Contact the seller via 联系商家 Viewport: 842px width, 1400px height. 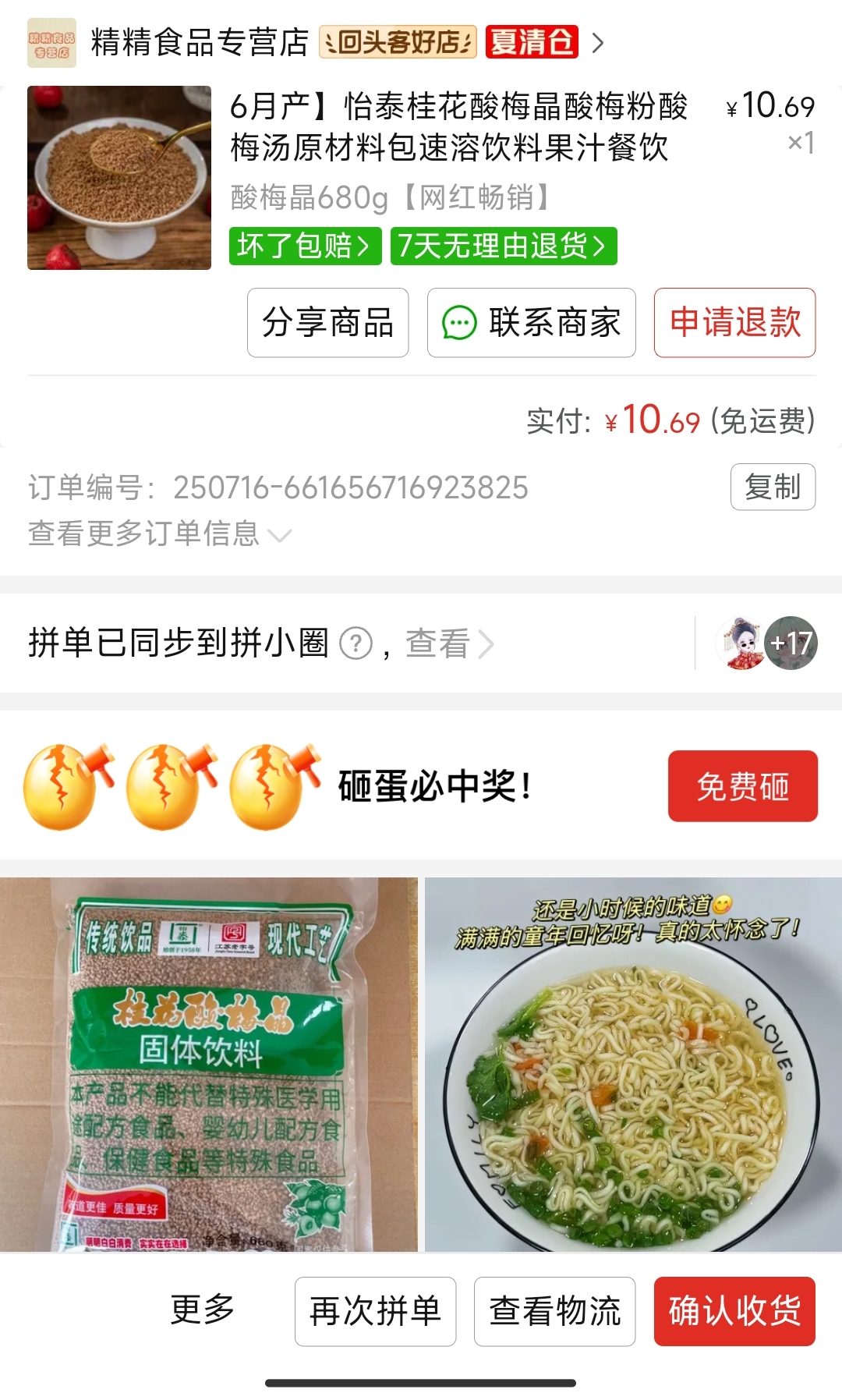(x=531, y=323)
